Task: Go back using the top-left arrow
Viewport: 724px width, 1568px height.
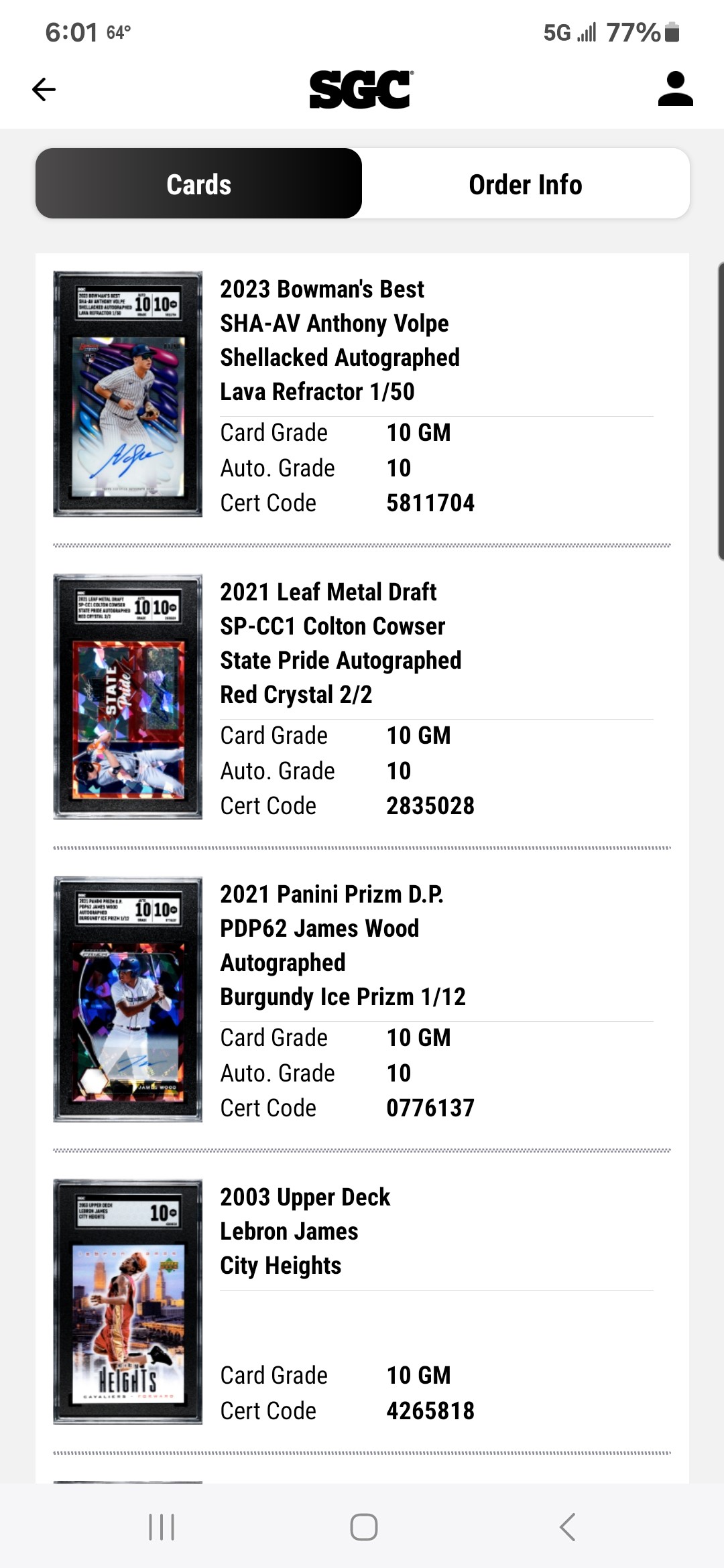Action: pos(44,89)
